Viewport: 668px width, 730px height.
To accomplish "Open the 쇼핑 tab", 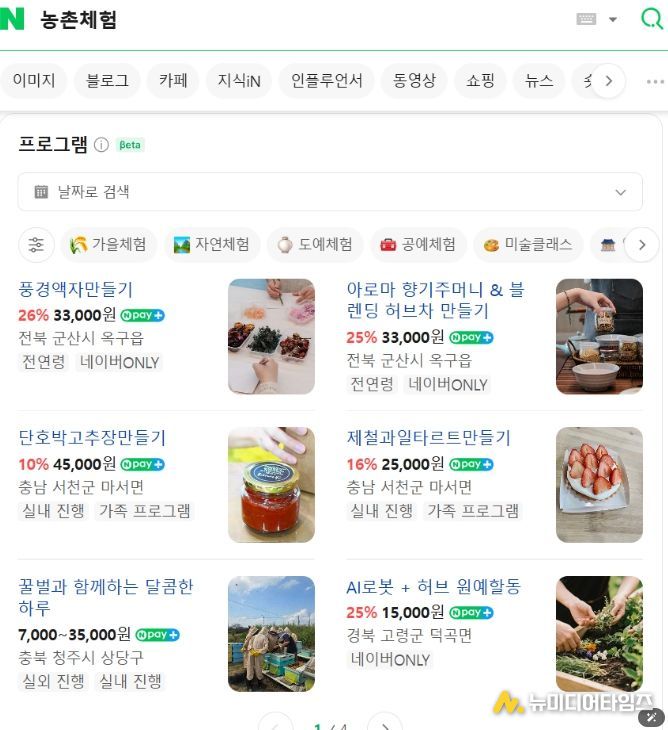I will (480, 81).
